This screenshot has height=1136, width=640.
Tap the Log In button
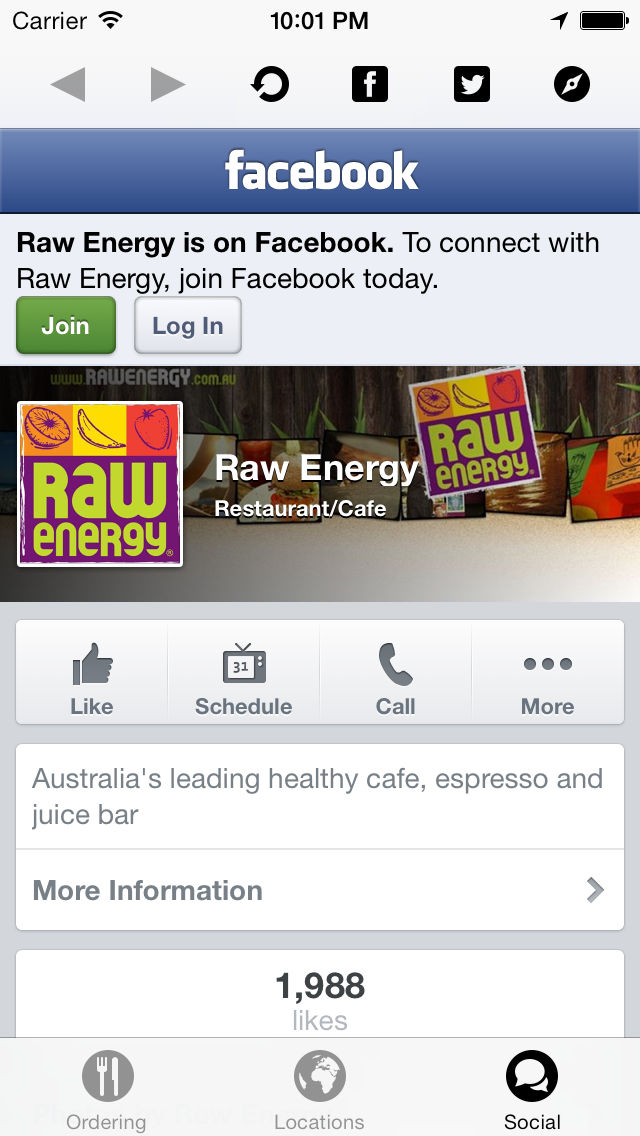tap(188, 325)
